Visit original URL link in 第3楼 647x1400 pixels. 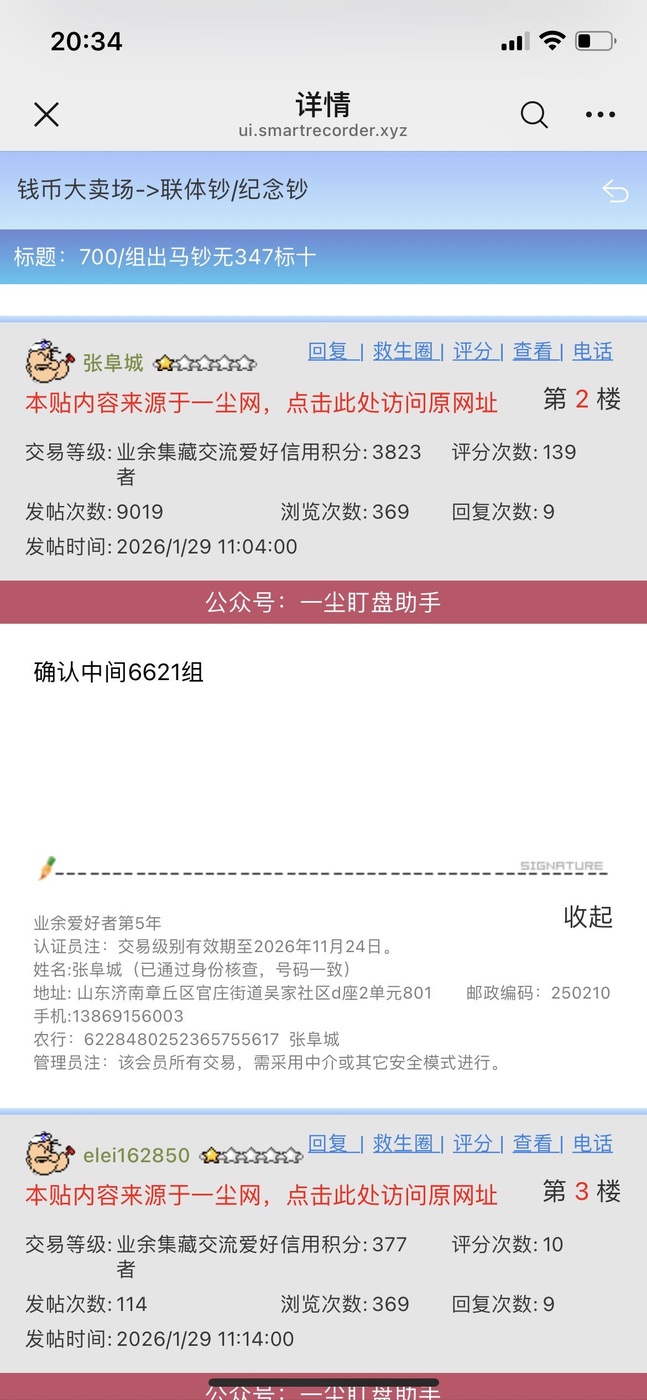[x=261, y=1195]
